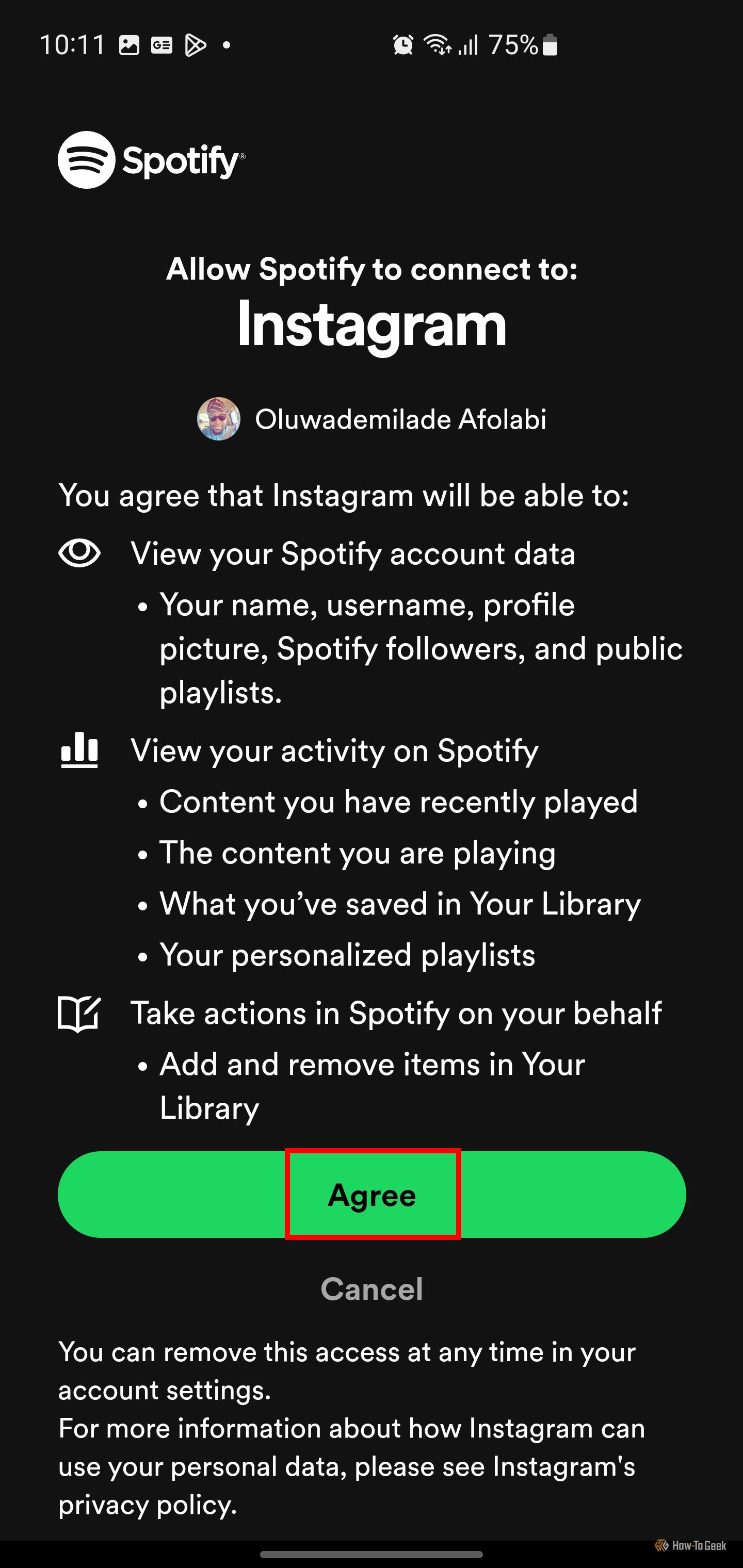Screen dimensions: 743x1568
Task: Click the eye icon for account data permission
Action: [80, 553]
